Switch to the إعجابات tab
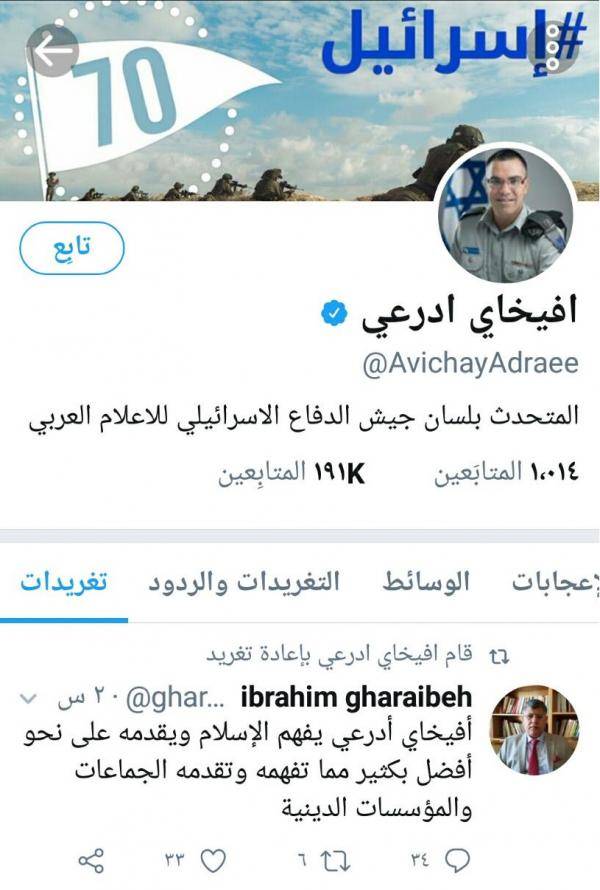This screenshot has height=890, width=600. (x=556, y=582)
